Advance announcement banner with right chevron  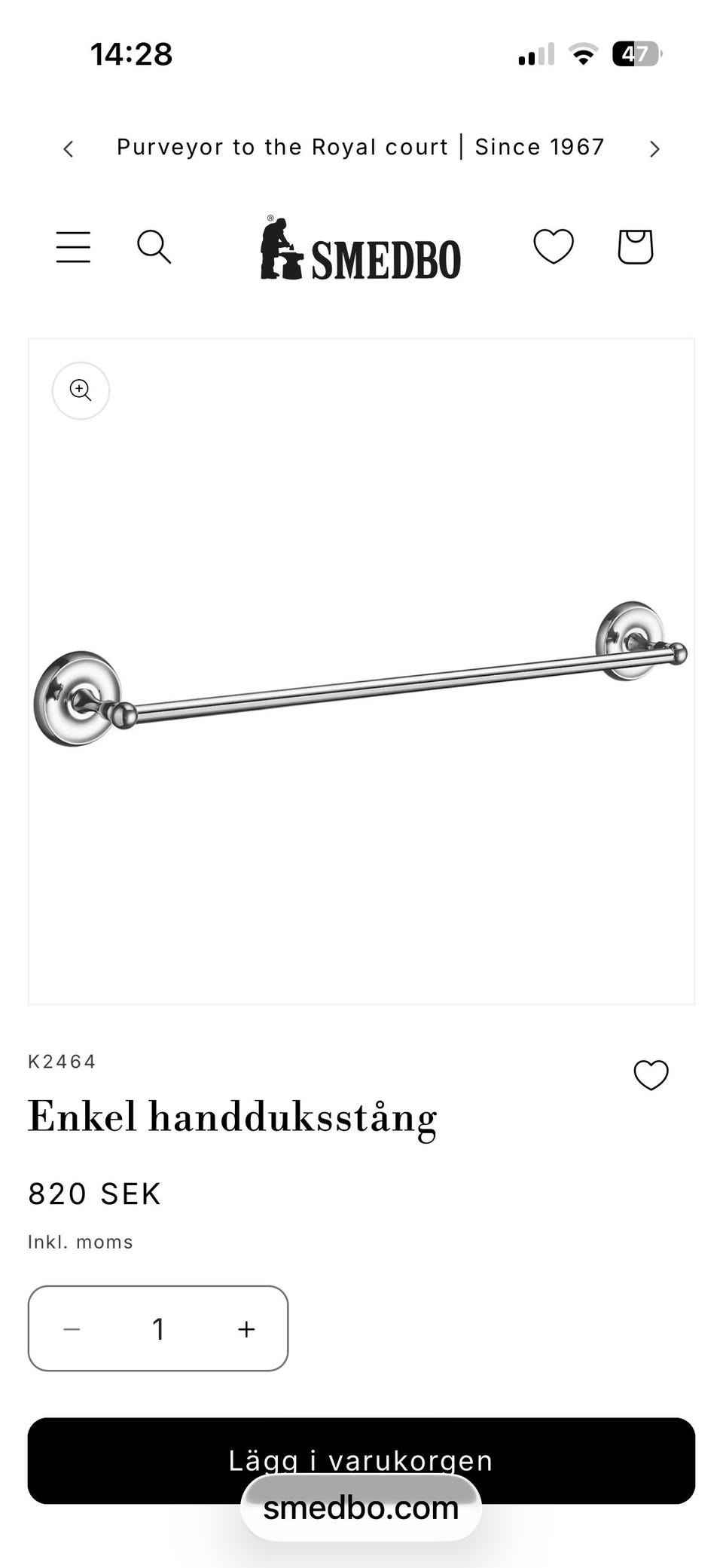pyautogui.click(x=654, y=148)
